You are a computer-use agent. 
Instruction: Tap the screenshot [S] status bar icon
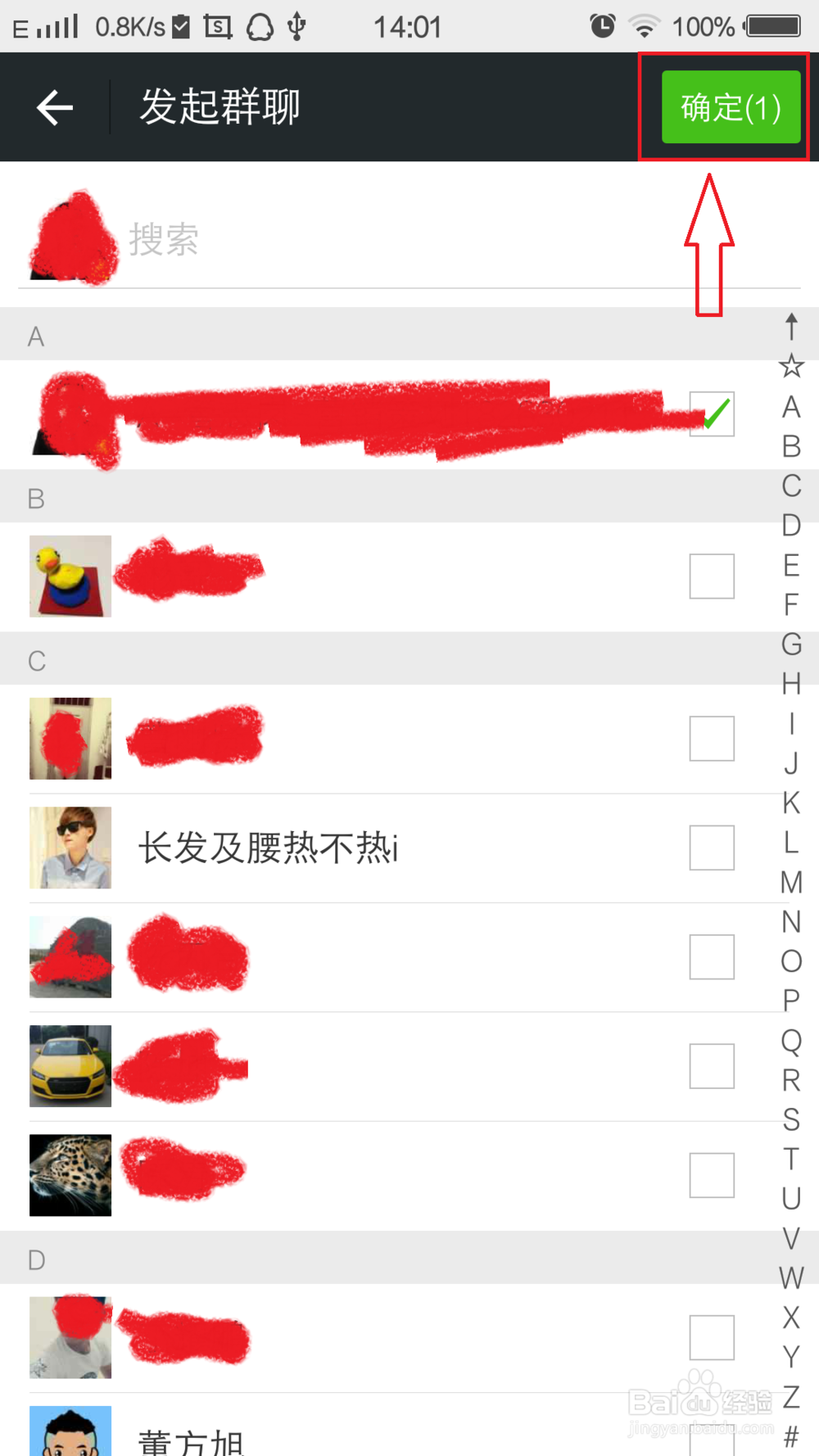(x=217, y=27)
